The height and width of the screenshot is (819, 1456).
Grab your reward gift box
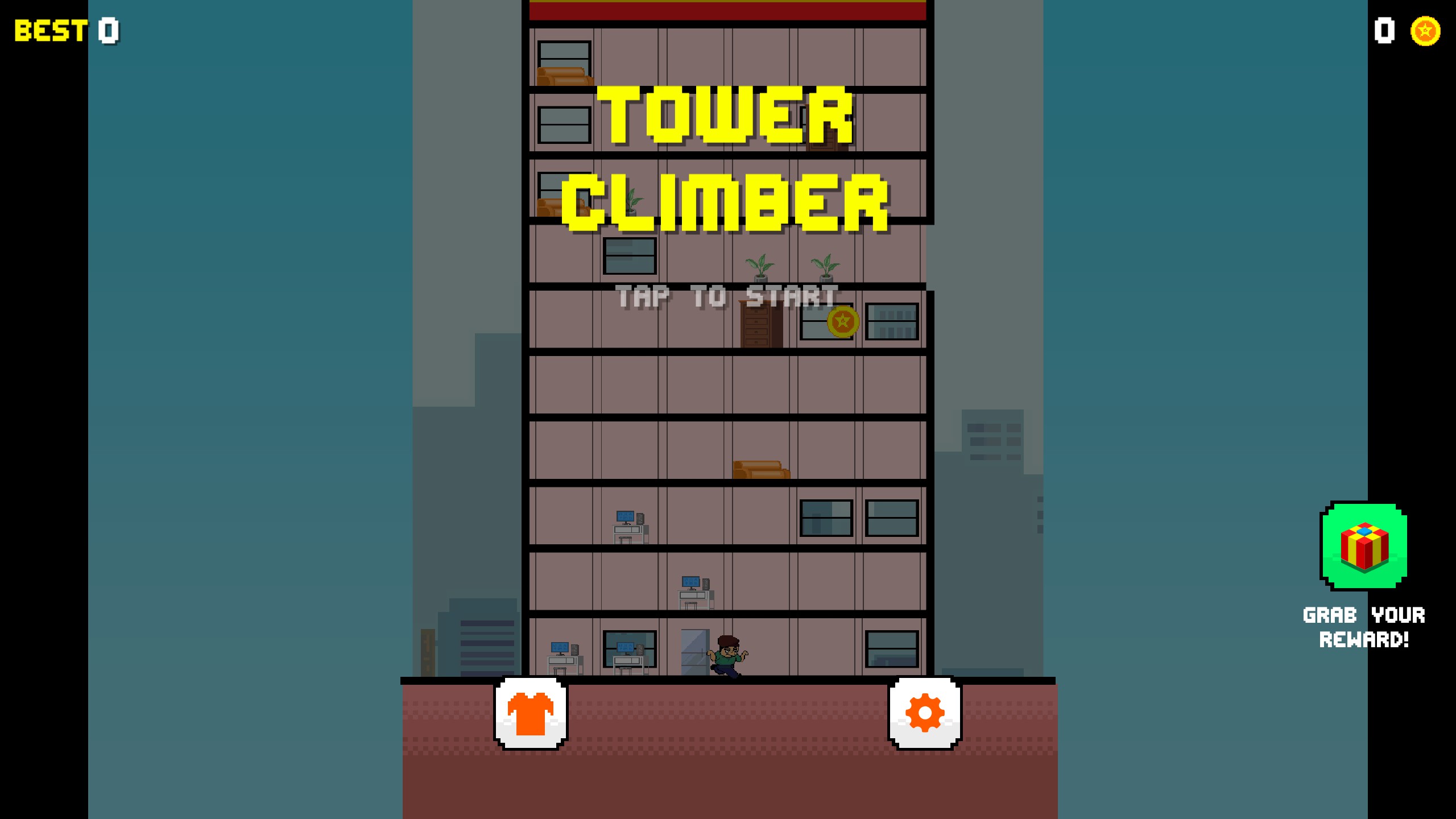(1364, 546)
